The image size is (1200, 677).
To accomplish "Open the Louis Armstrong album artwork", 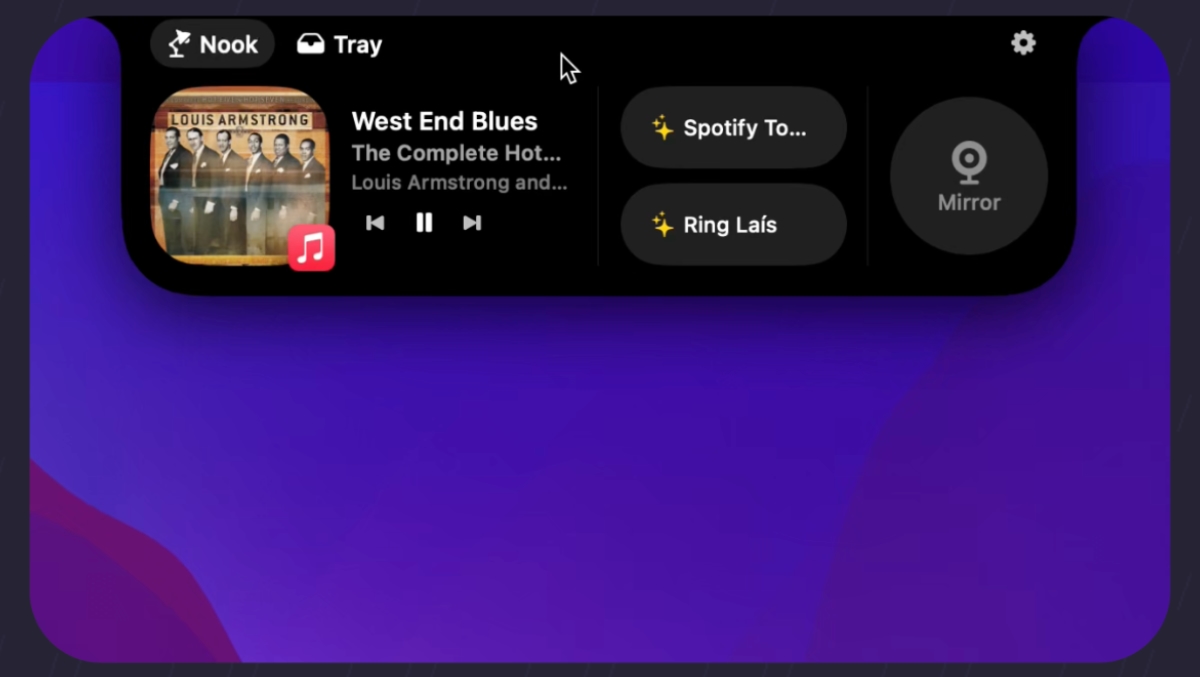I will coord(239,175).
